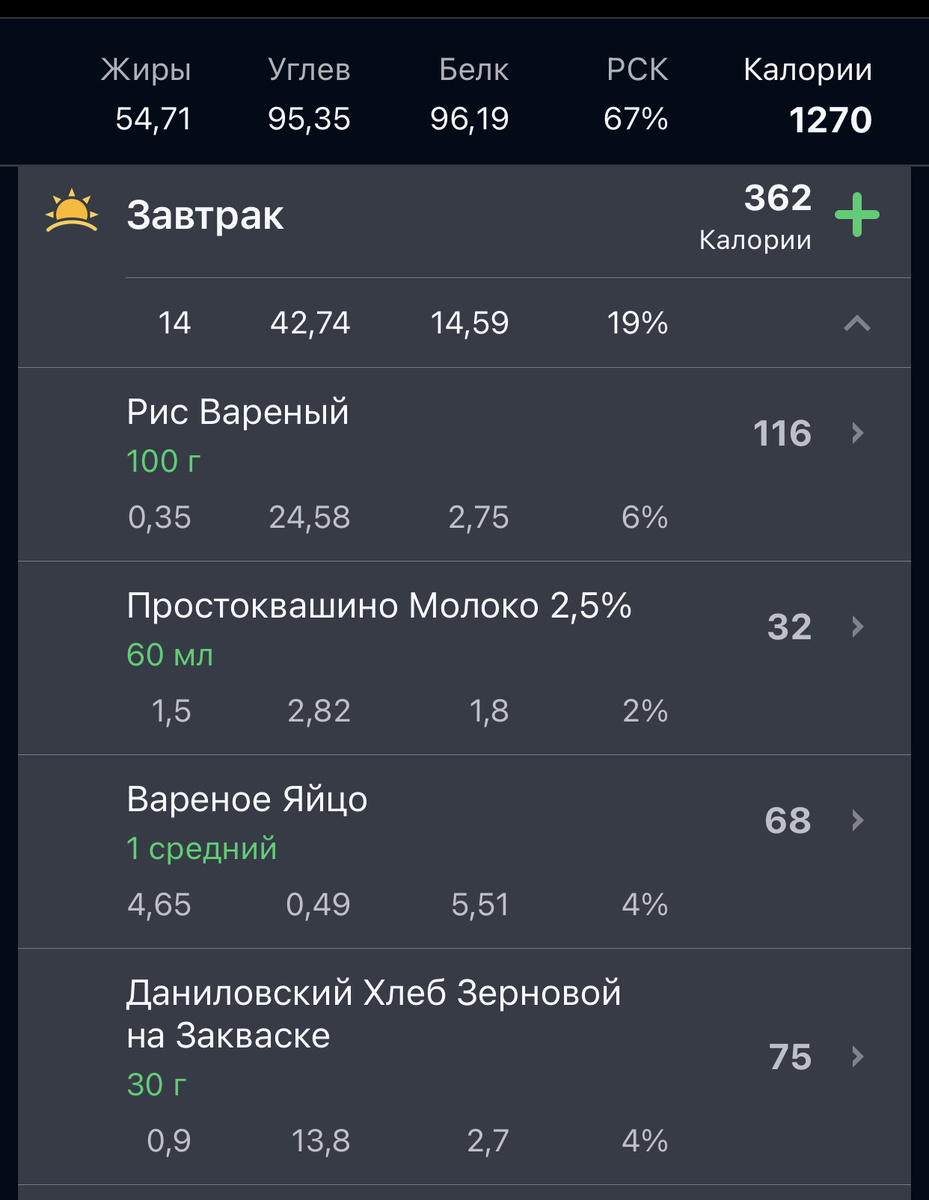Image resolution: width=929 pixels, height=1200 pixels.
Task: Edit the 1 средний egg portion
Action: [201, 848]
